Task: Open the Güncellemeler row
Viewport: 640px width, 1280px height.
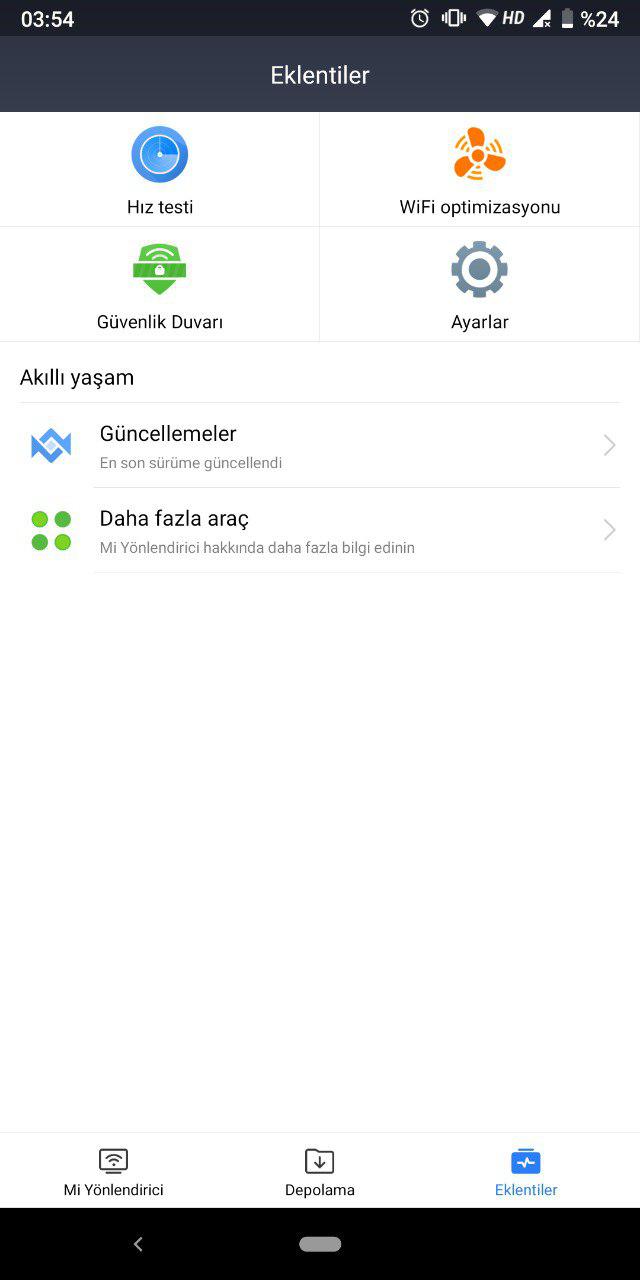Action: click(x=320, y=446)
